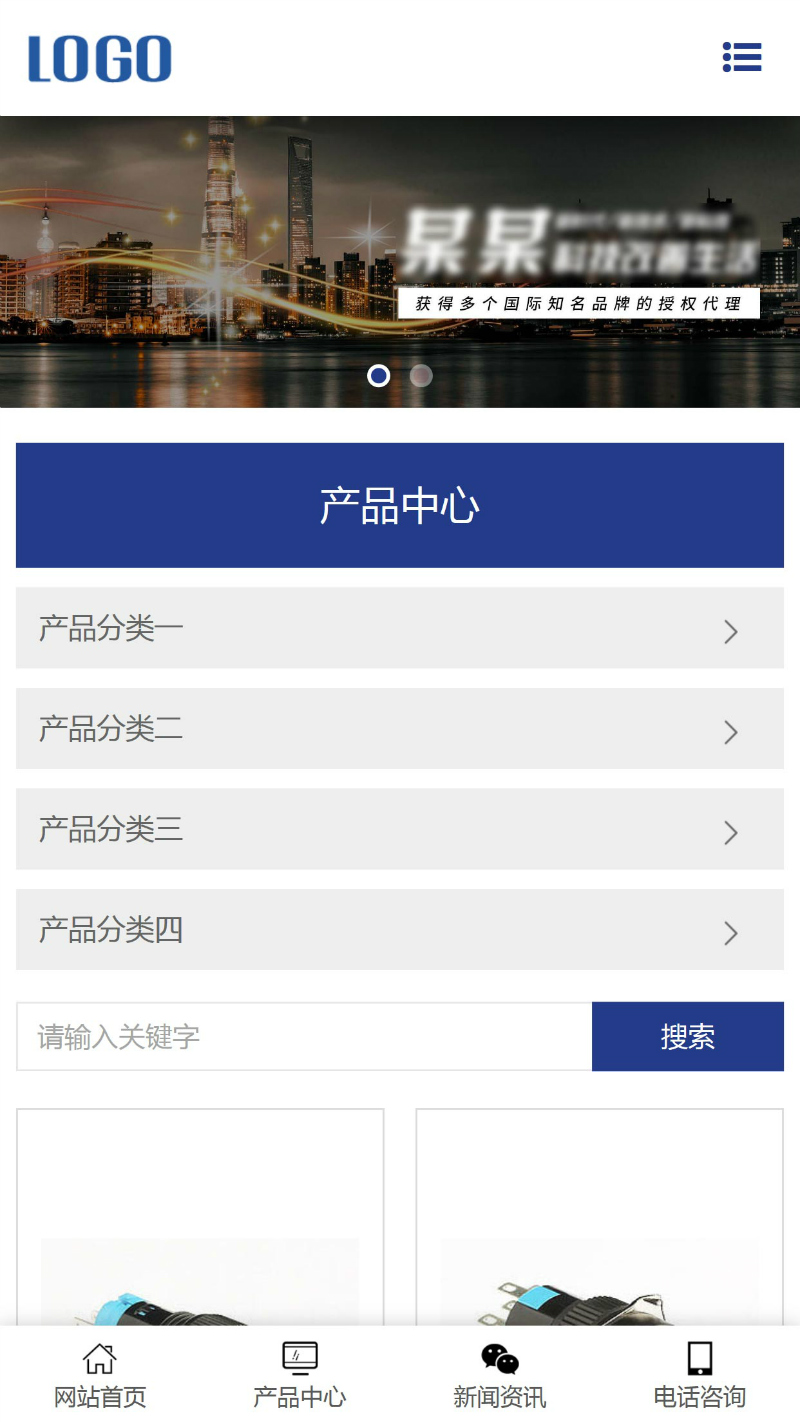Open 产品分类一 category

click(400, 629)
